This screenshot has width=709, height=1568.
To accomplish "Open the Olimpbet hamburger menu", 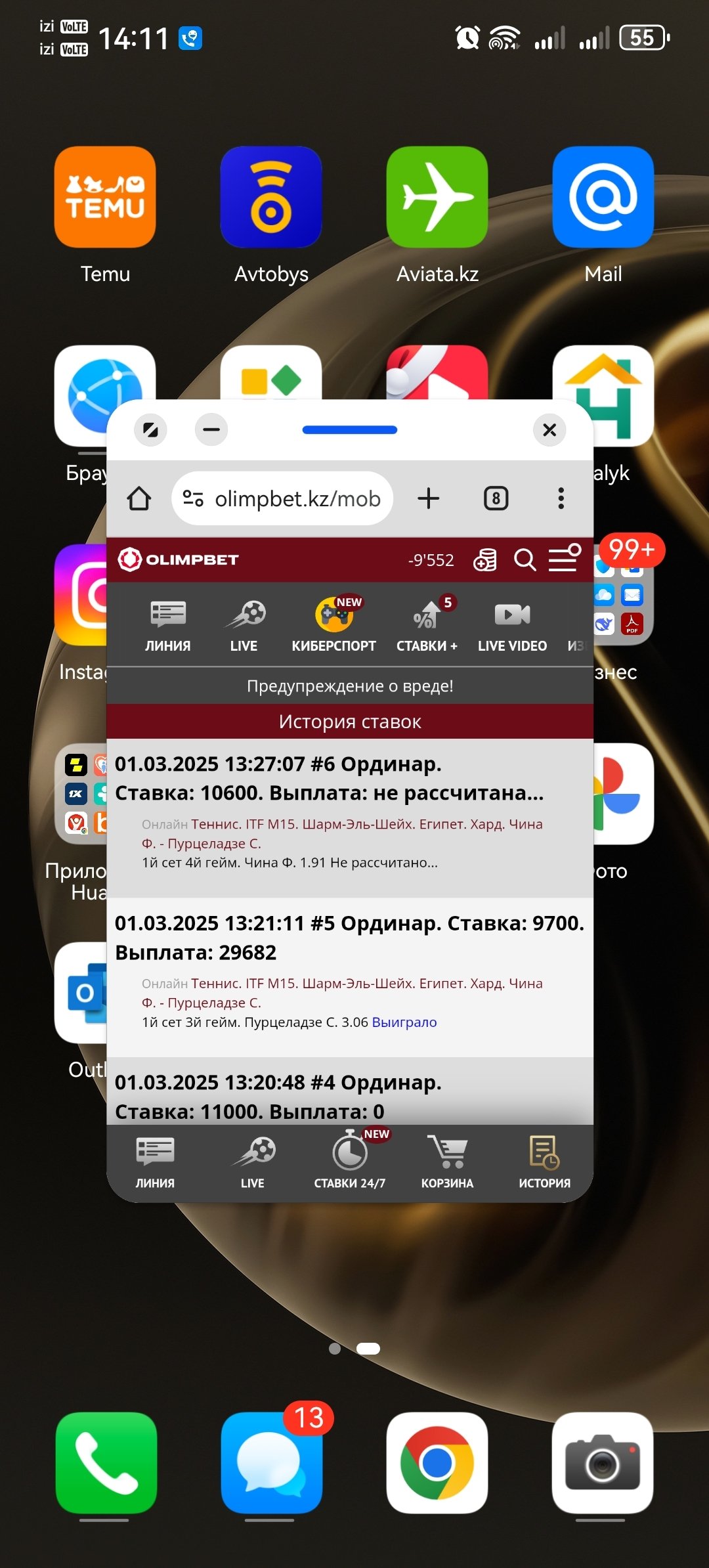I will click(x=564, y=559).
